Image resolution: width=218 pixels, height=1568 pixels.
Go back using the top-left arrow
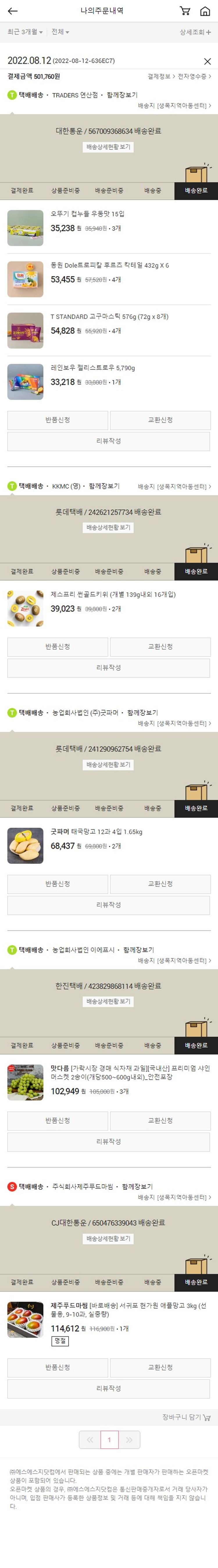click(12, 11)
